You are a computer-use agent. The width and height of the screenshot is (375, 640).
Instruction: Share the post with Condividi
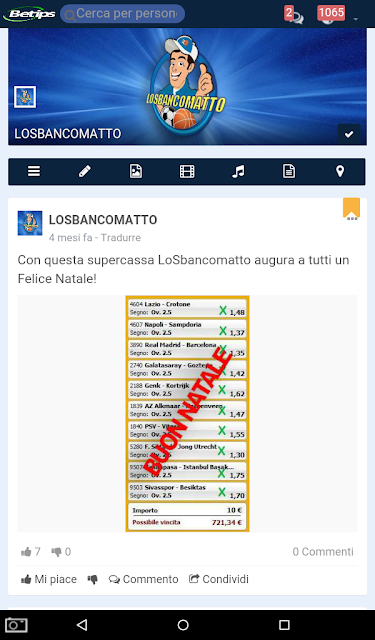(x=219, y=579)
